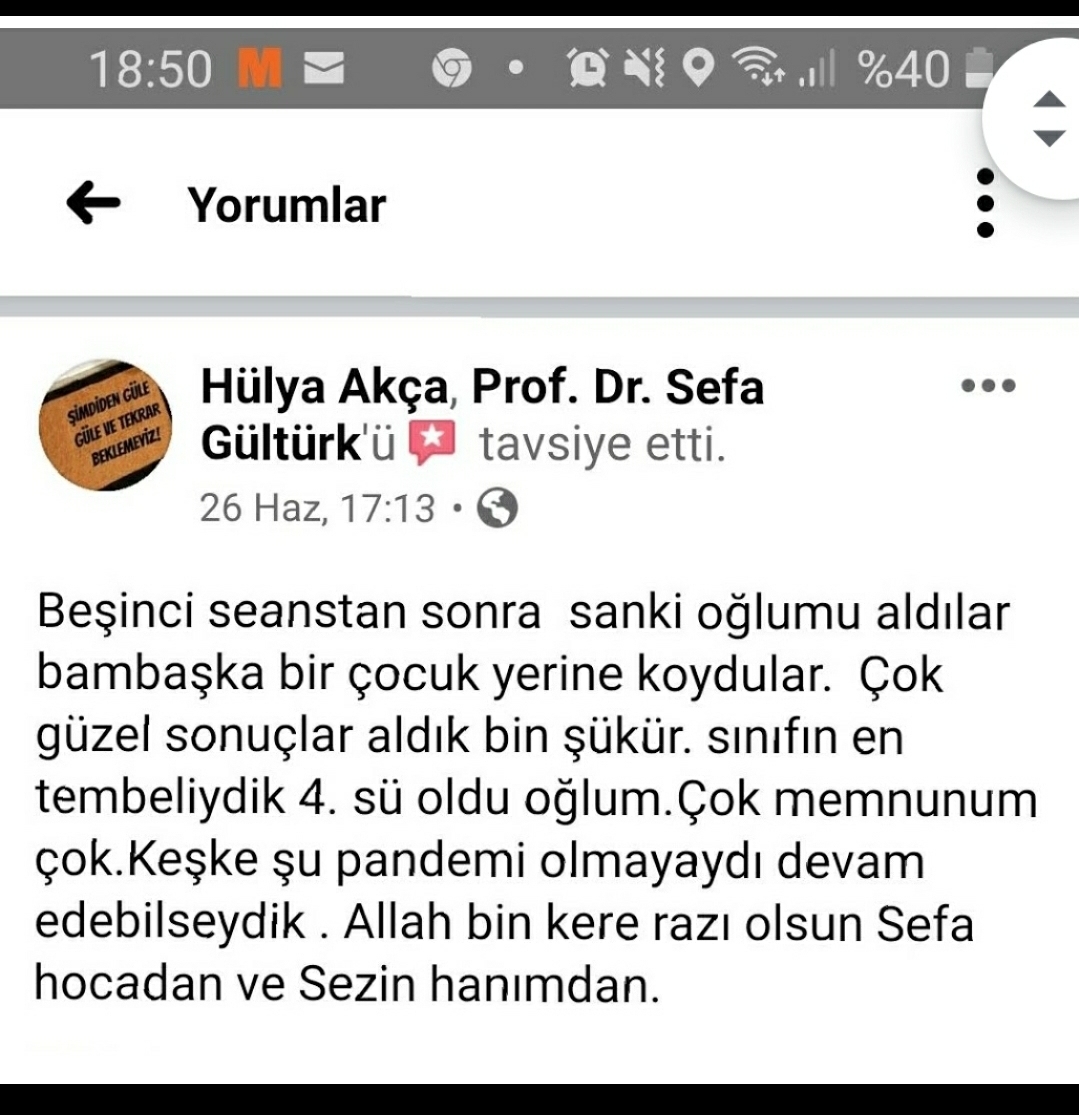Go back from the Yorumlar screen
Screen dimensions: 1079x1115
pos(91,204)
